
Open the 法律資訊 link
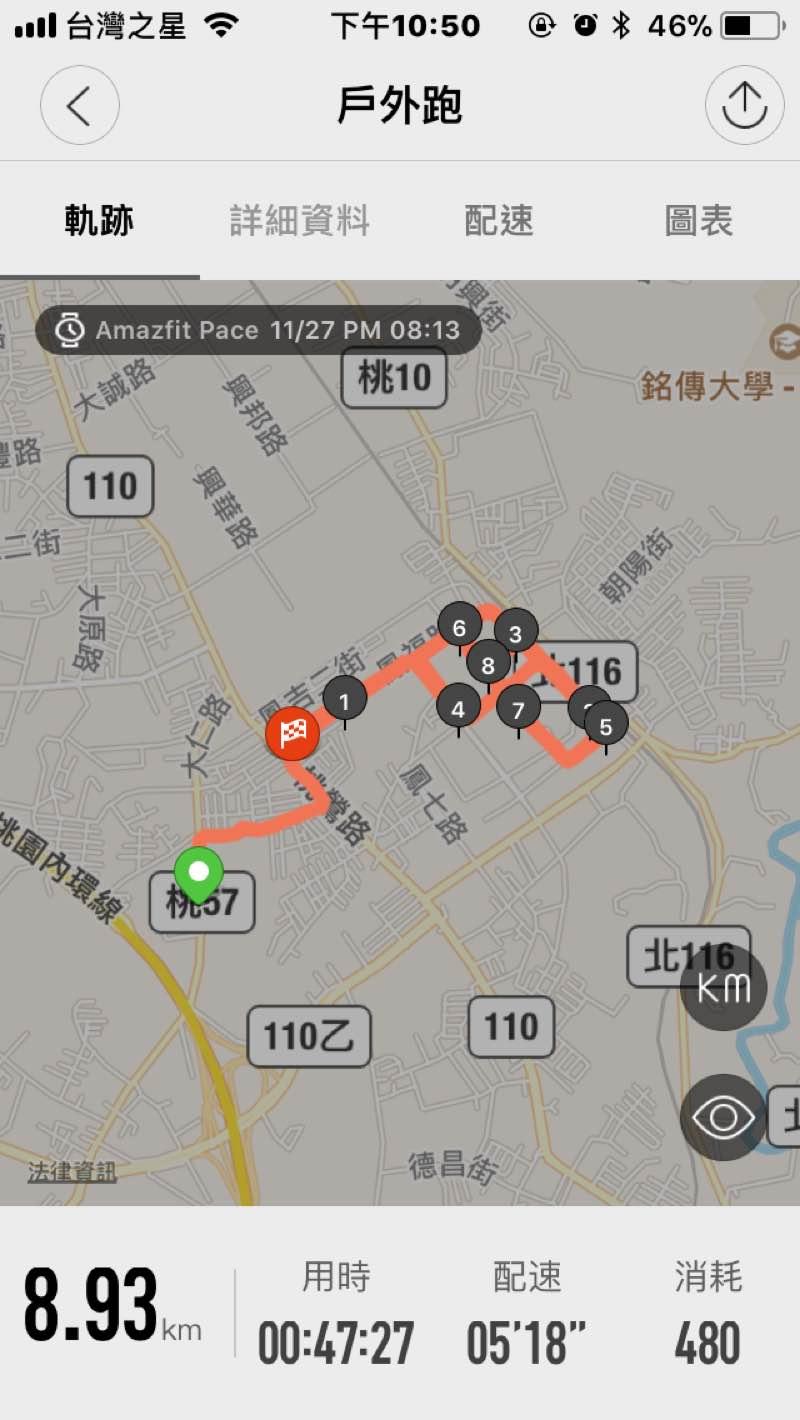pos(72,1172)
